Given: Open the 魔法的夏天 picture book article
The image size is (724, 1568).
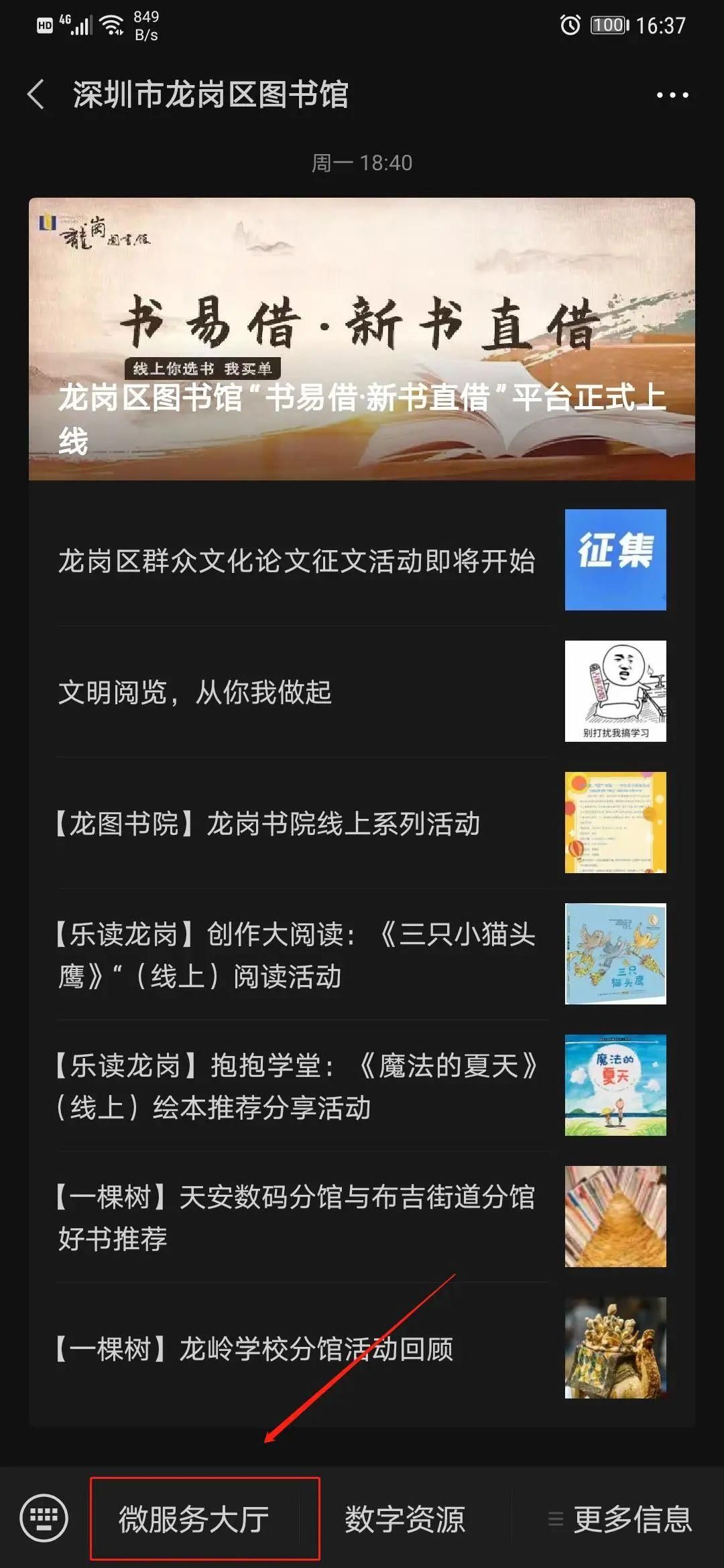Looking at the screenshot, I should pyautogui.click(x=296, y=1086).
